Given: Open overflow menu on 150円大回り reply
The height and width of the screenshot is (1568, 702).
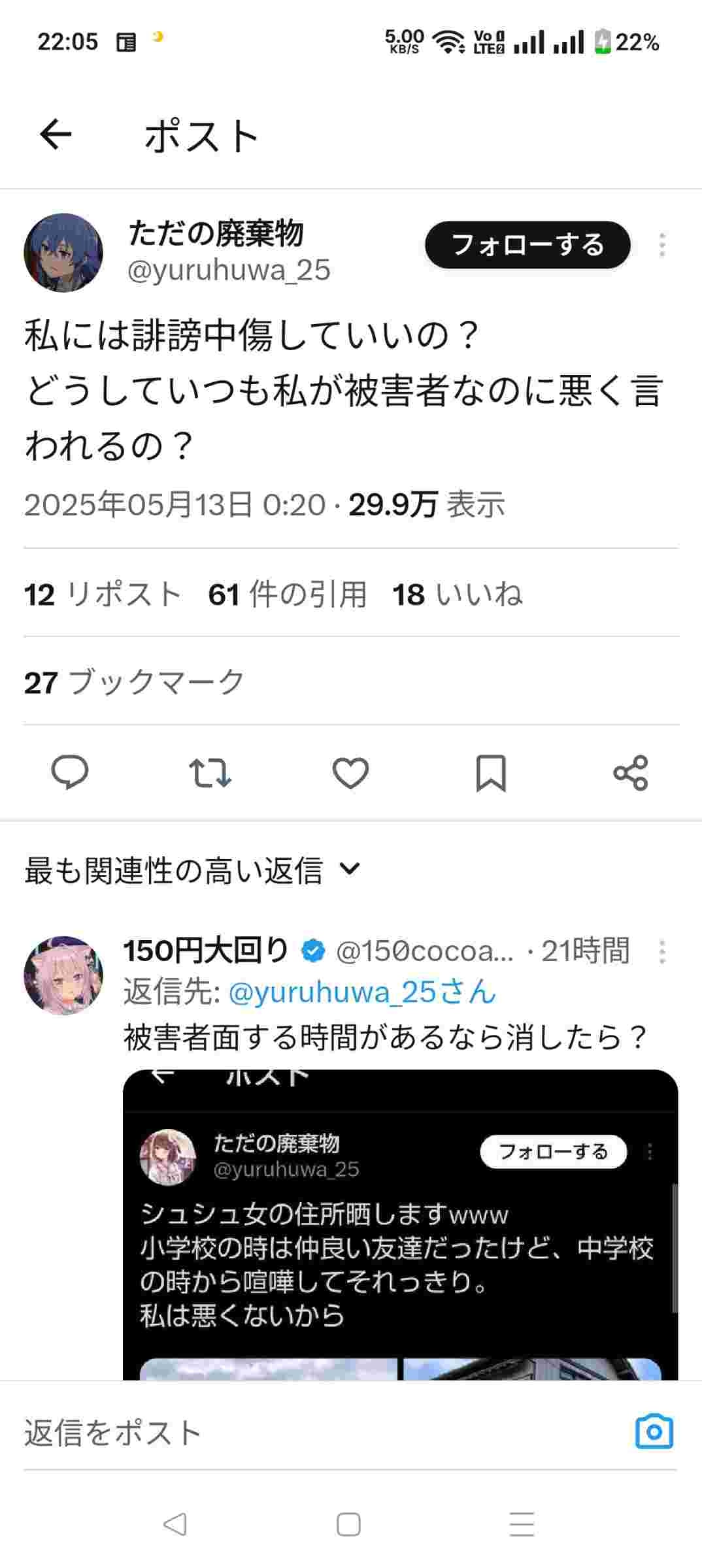Looking at the screenshot, I should [x=662, y=952].
